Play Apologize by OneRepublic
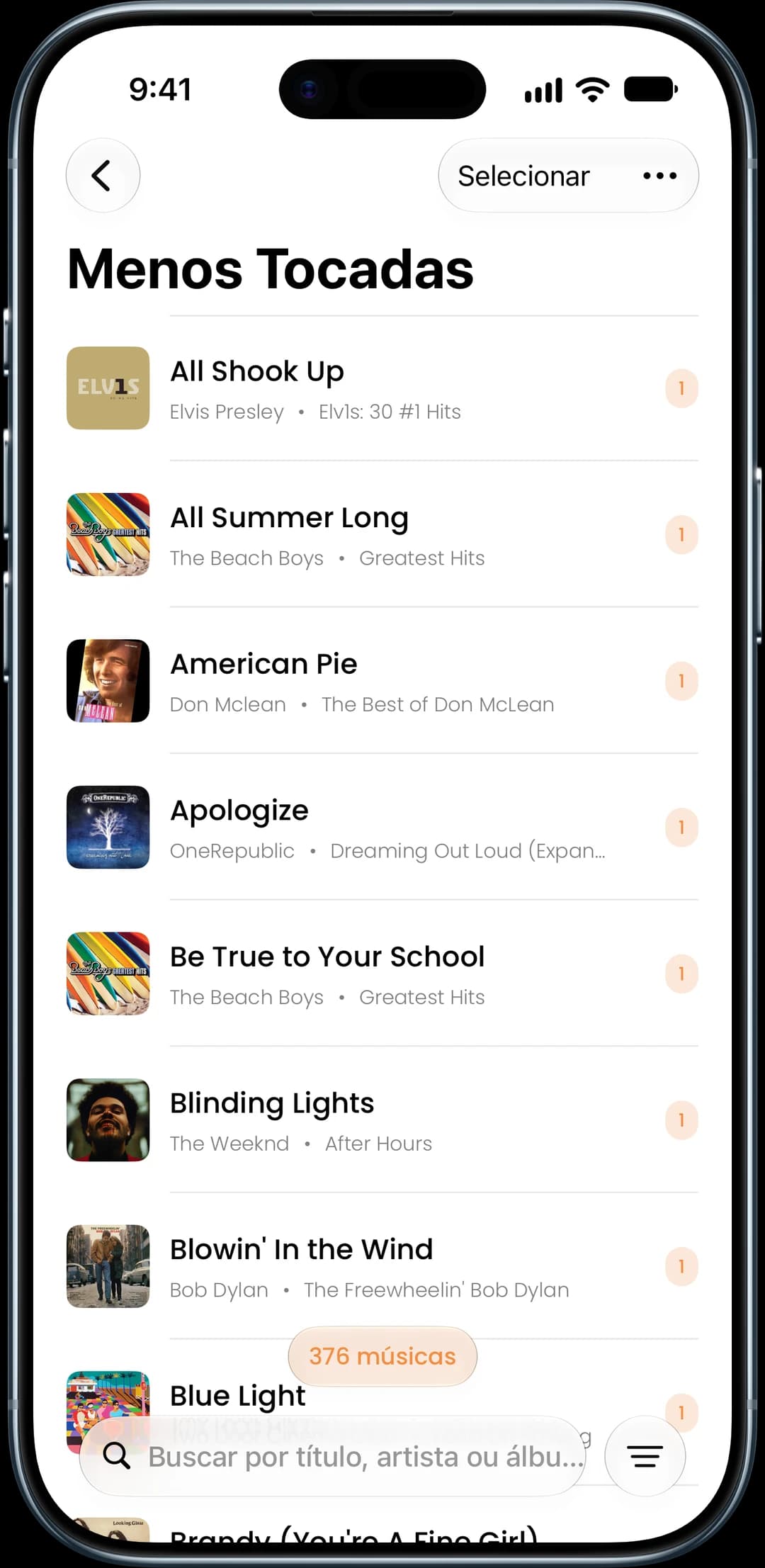The width and height of the screenshot is (765, 1568). (x=382, y=827)
